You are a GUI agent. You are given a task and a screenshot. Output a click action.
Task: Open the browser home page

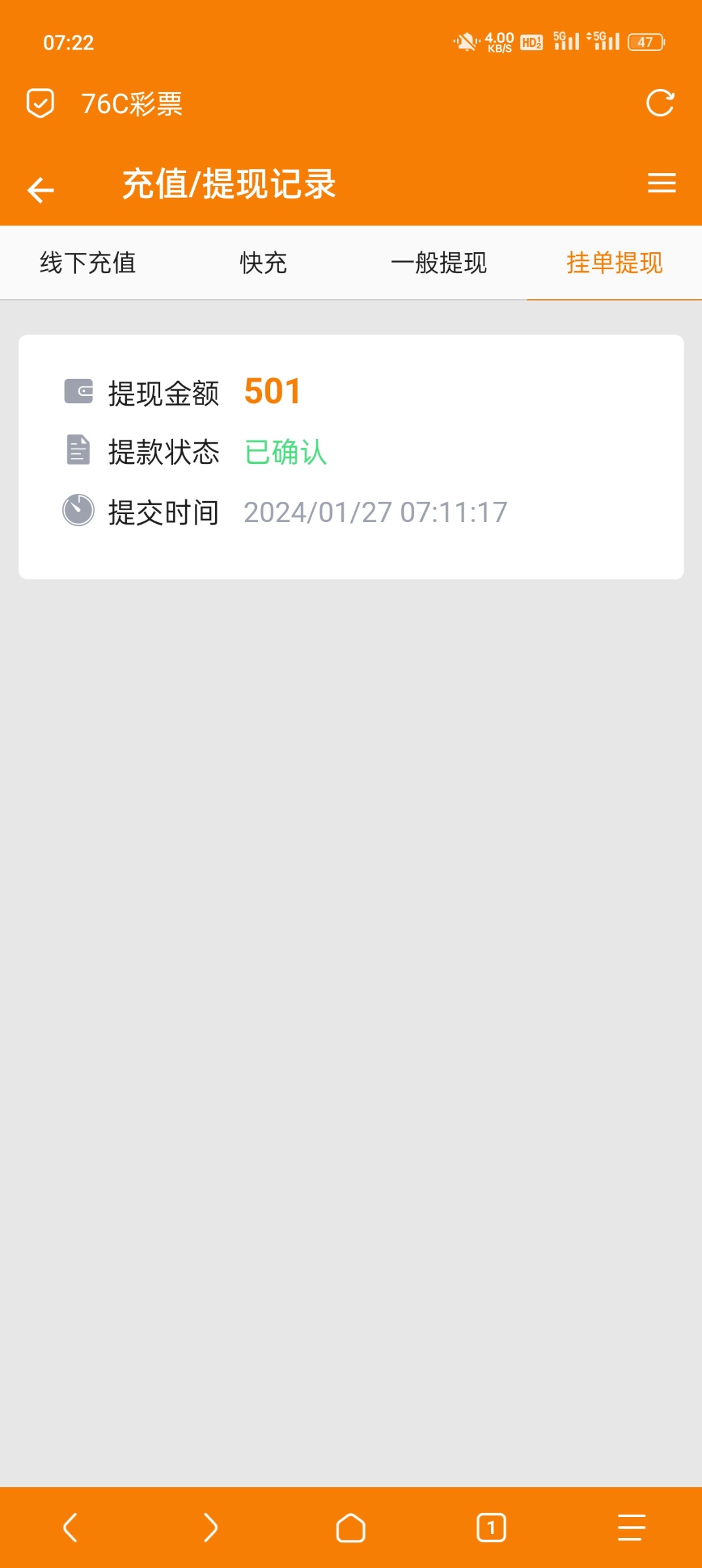coord(351,1527)
